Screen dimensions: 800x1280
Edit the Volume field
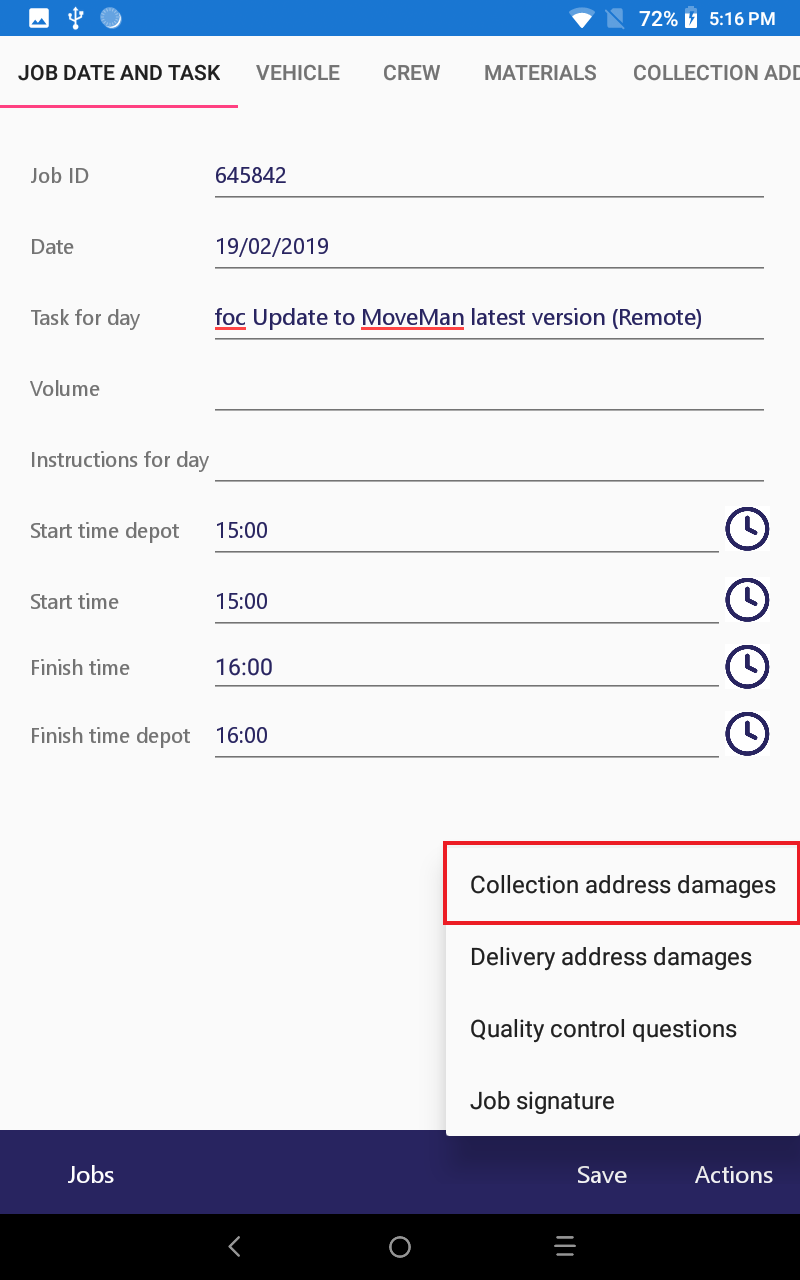coord(489,388)
